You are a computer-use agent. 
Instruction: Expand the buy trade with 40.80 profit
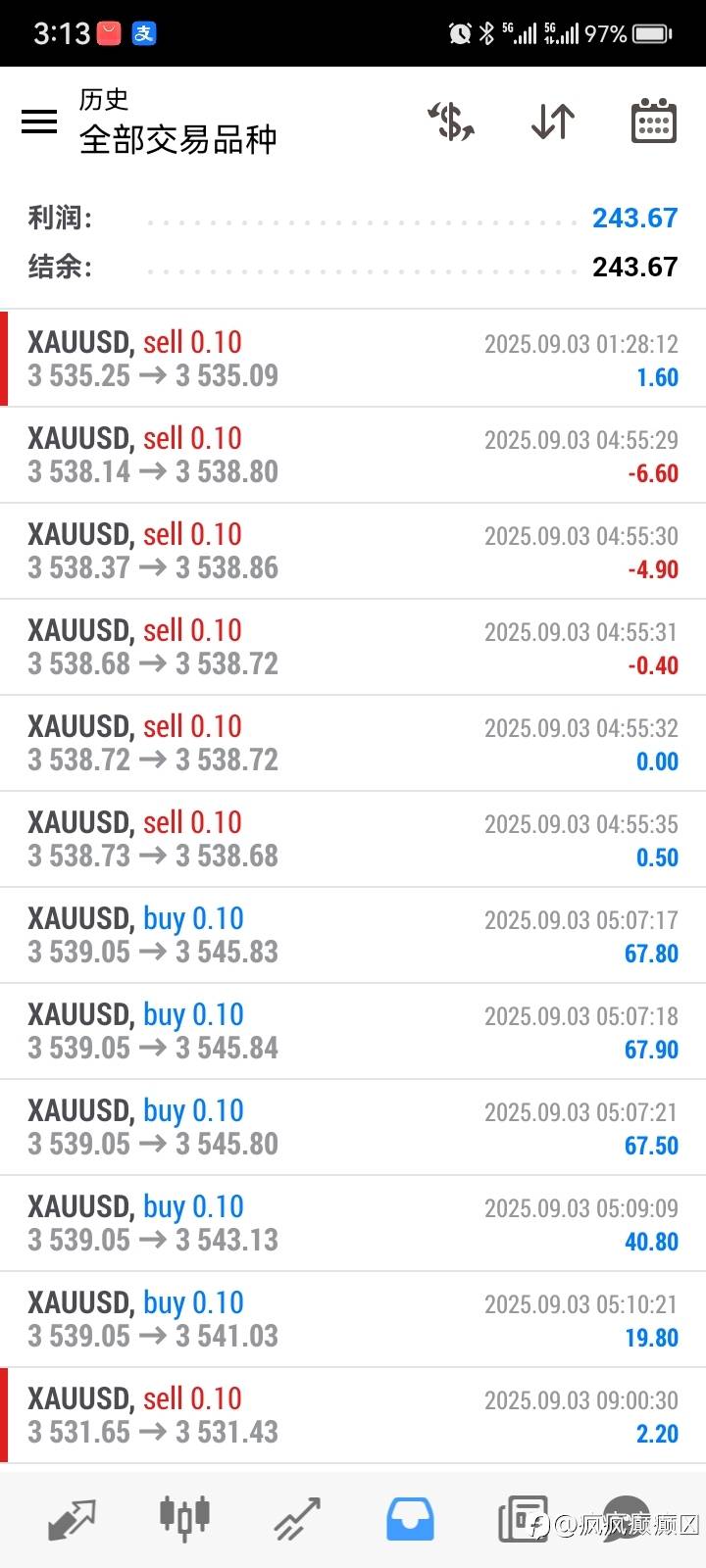(x=353, y=1223)
